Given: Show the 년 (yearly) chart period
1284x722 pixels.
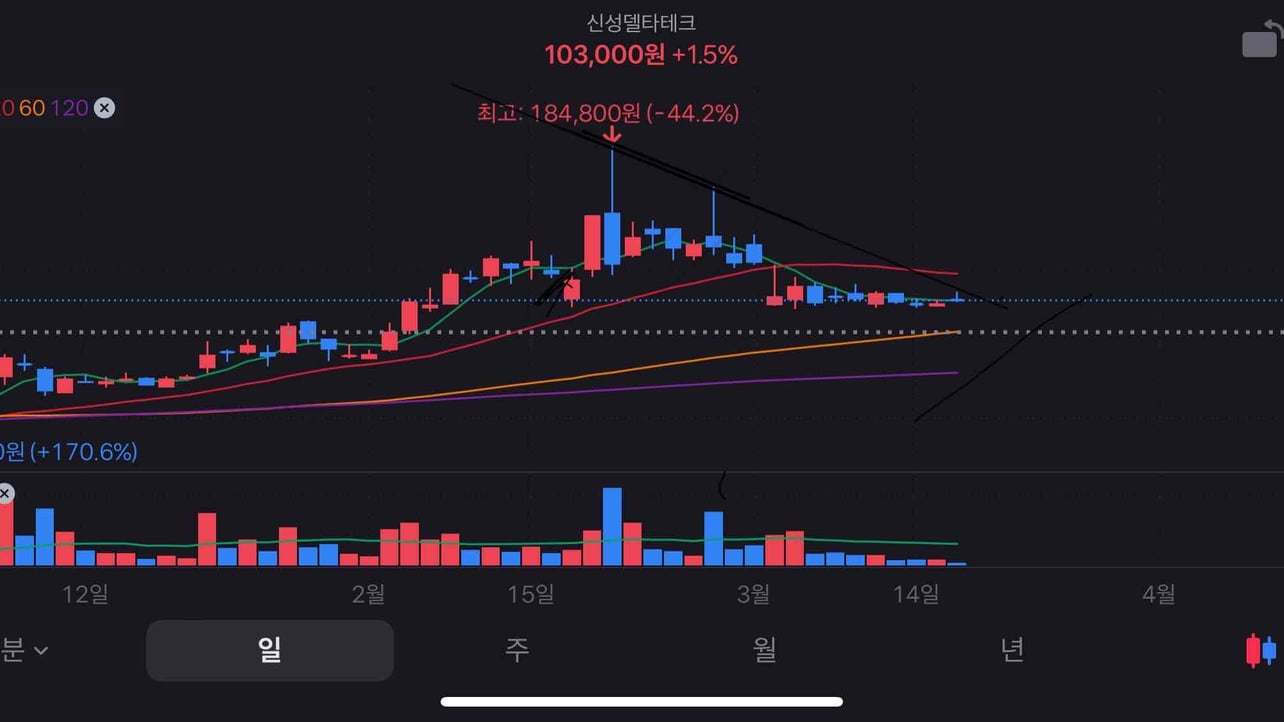Looking at the screenshot, I should (x=1012, y=650).
